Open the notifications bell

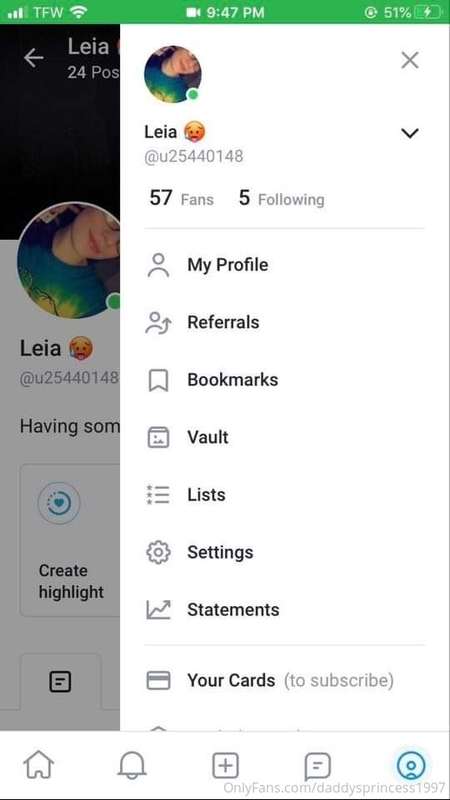point(132,765)
